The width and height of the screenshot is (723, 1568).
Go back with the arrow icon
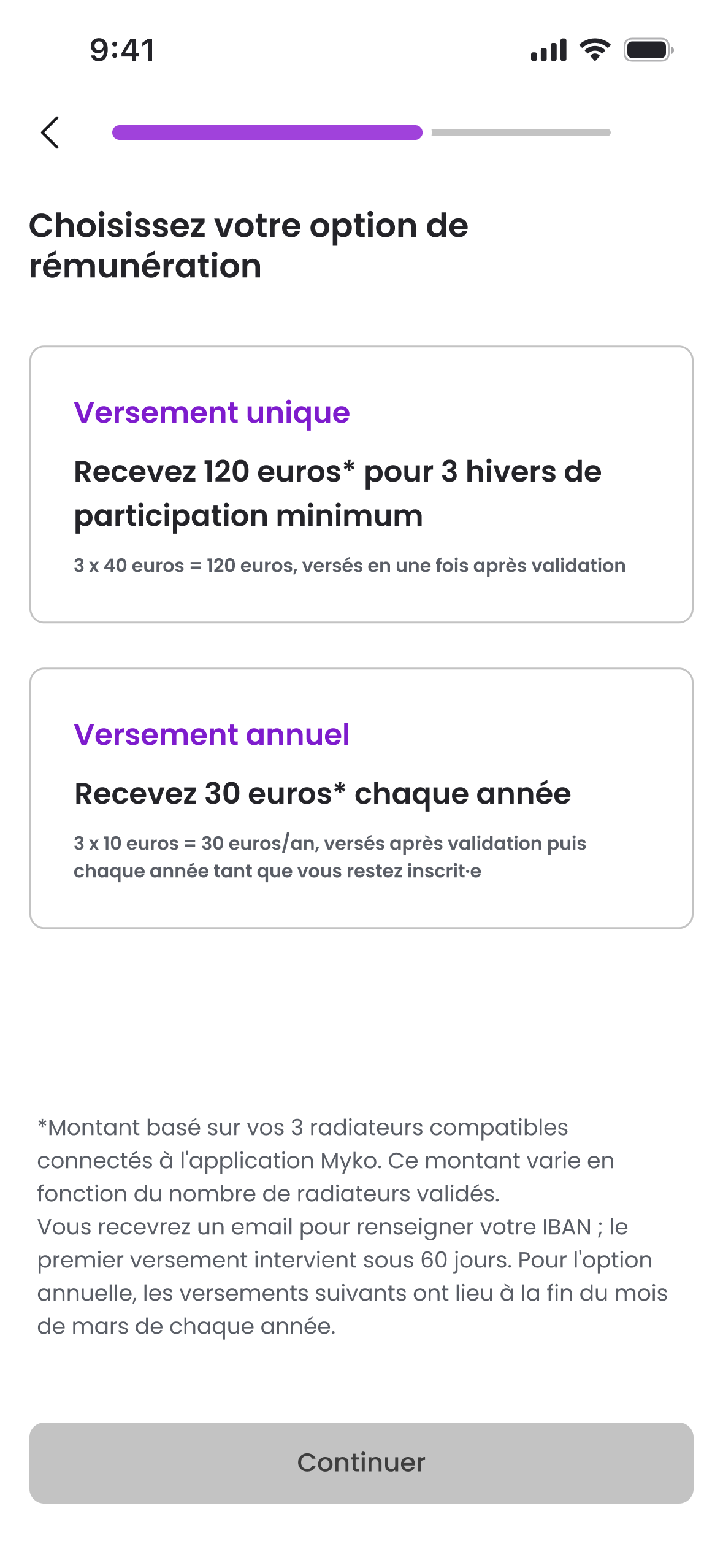pos(50,133)
